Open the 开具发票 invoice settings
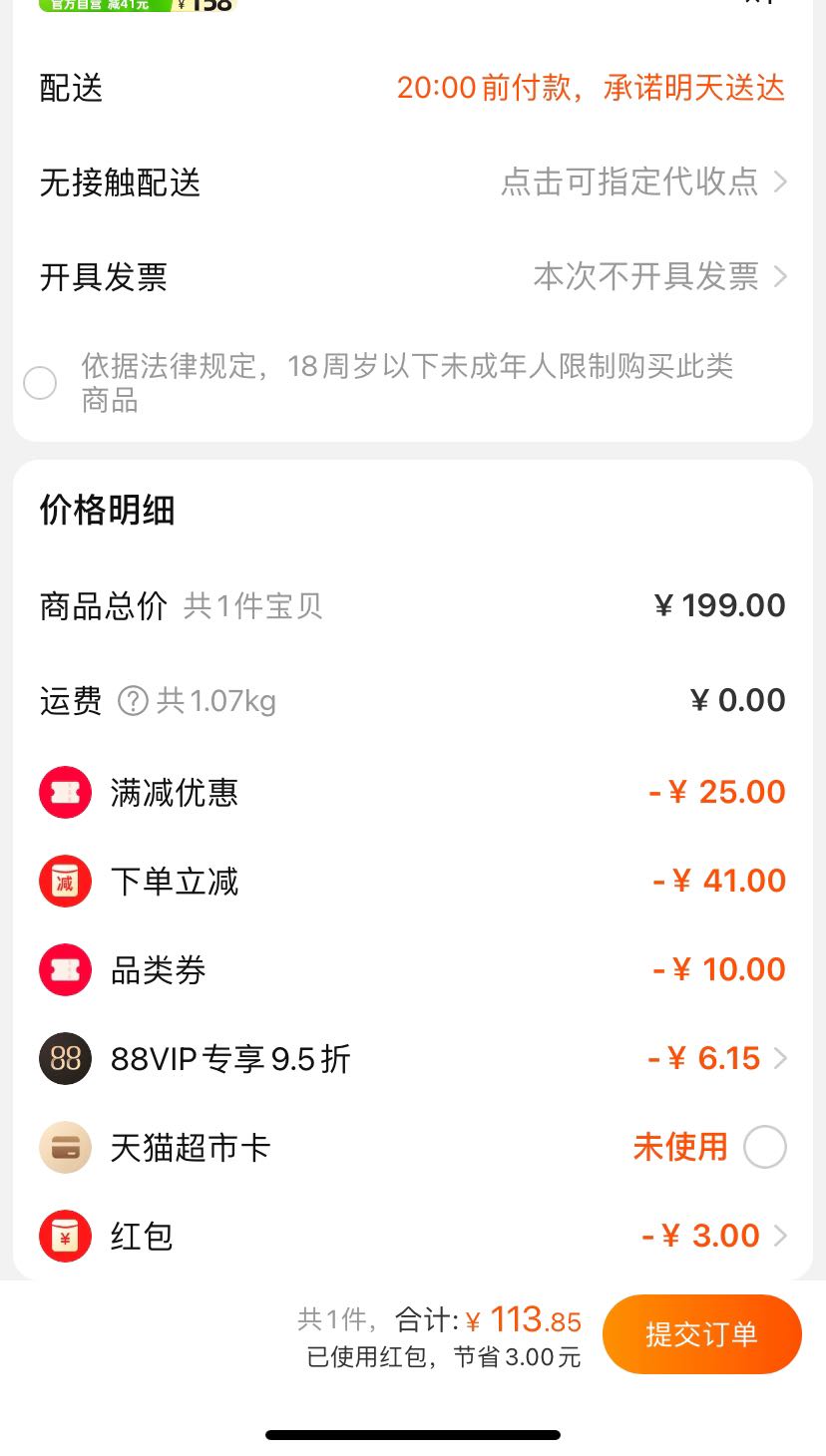 (x=413, y=276)
